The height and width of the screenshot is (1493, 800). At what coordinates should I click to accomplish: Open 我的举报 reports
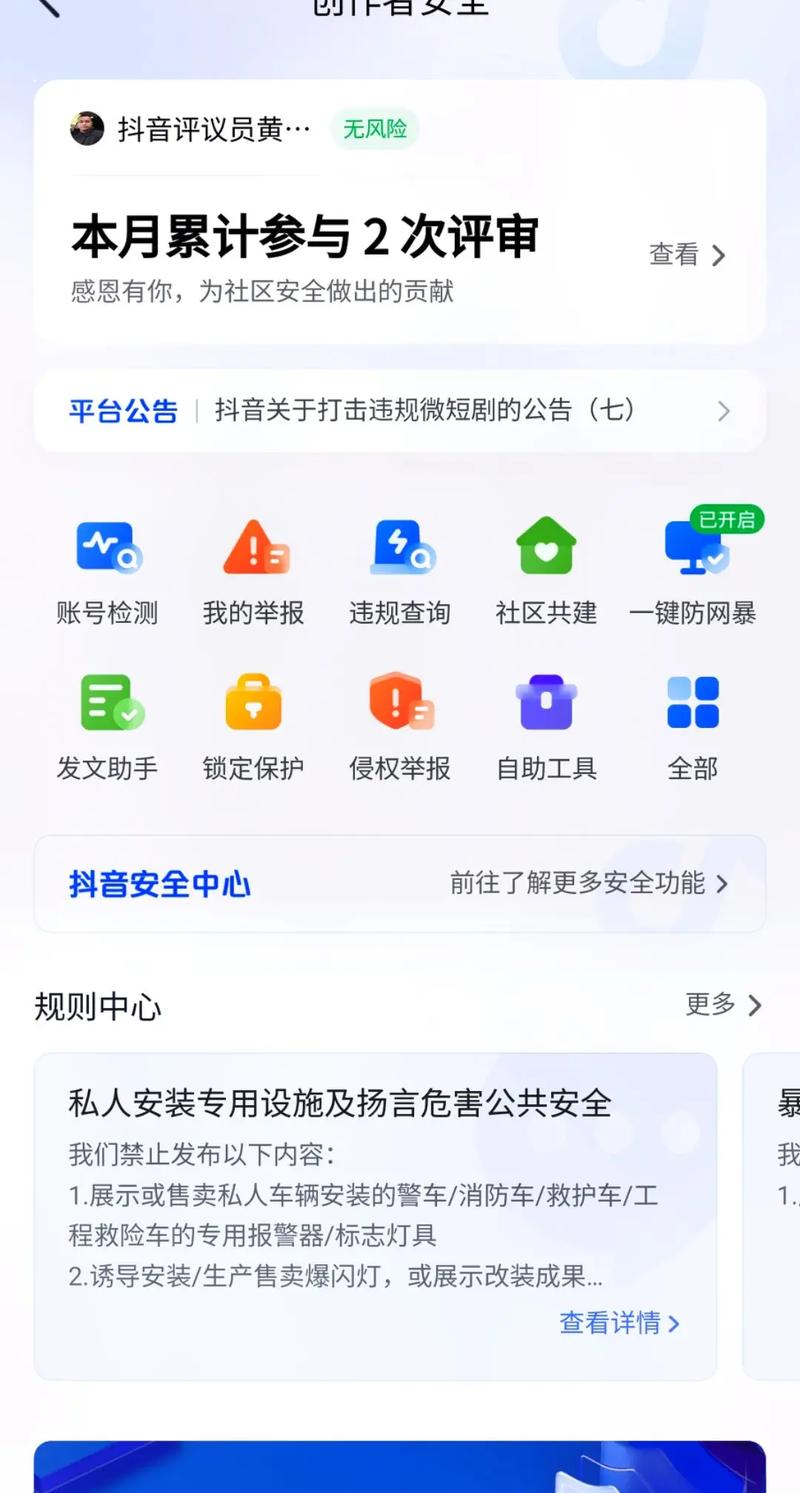pyautogui.click(x=253, y=571)
